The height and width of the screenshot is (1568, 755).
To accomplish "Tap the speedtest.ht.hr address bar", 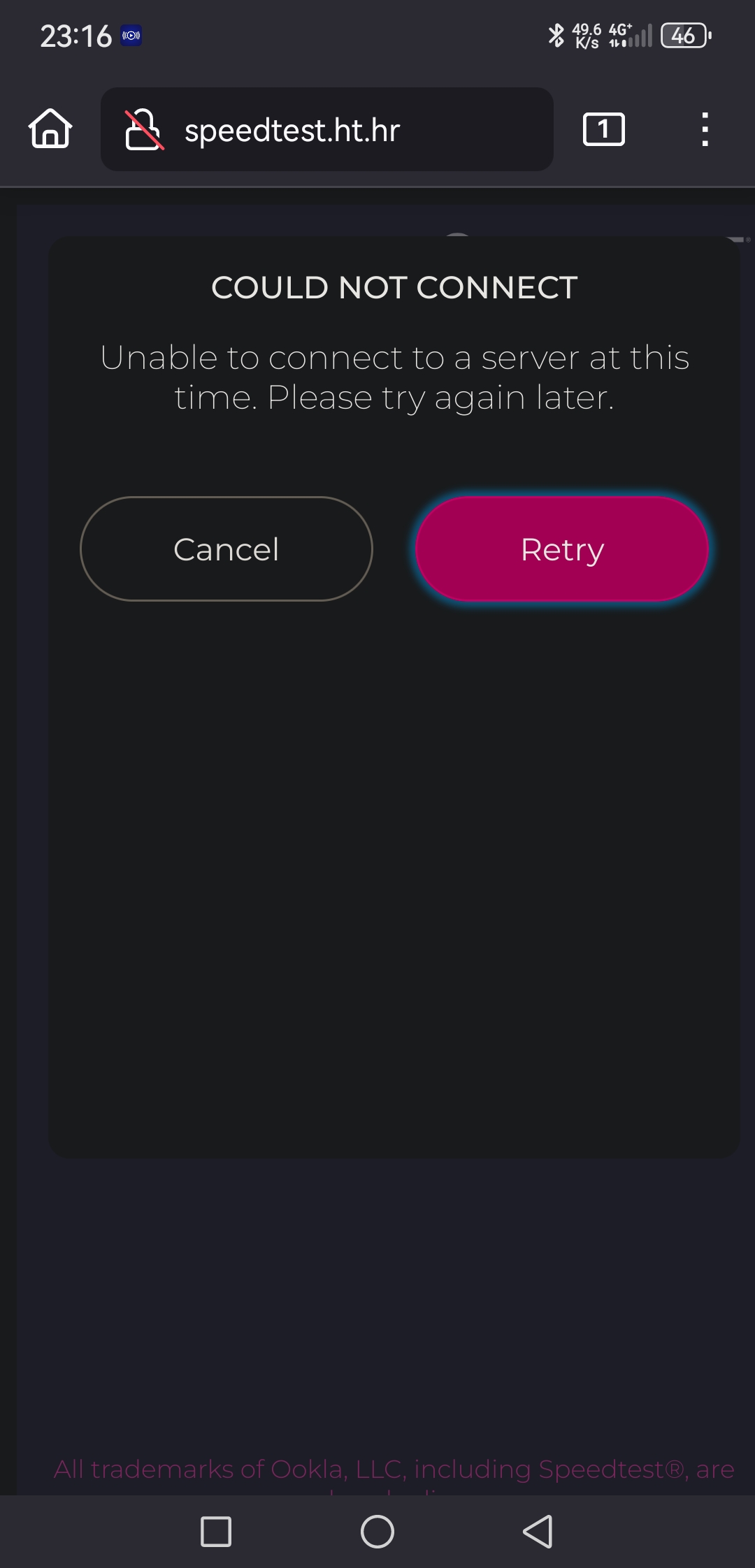I will pyautogui.click(x=327, y=129).
